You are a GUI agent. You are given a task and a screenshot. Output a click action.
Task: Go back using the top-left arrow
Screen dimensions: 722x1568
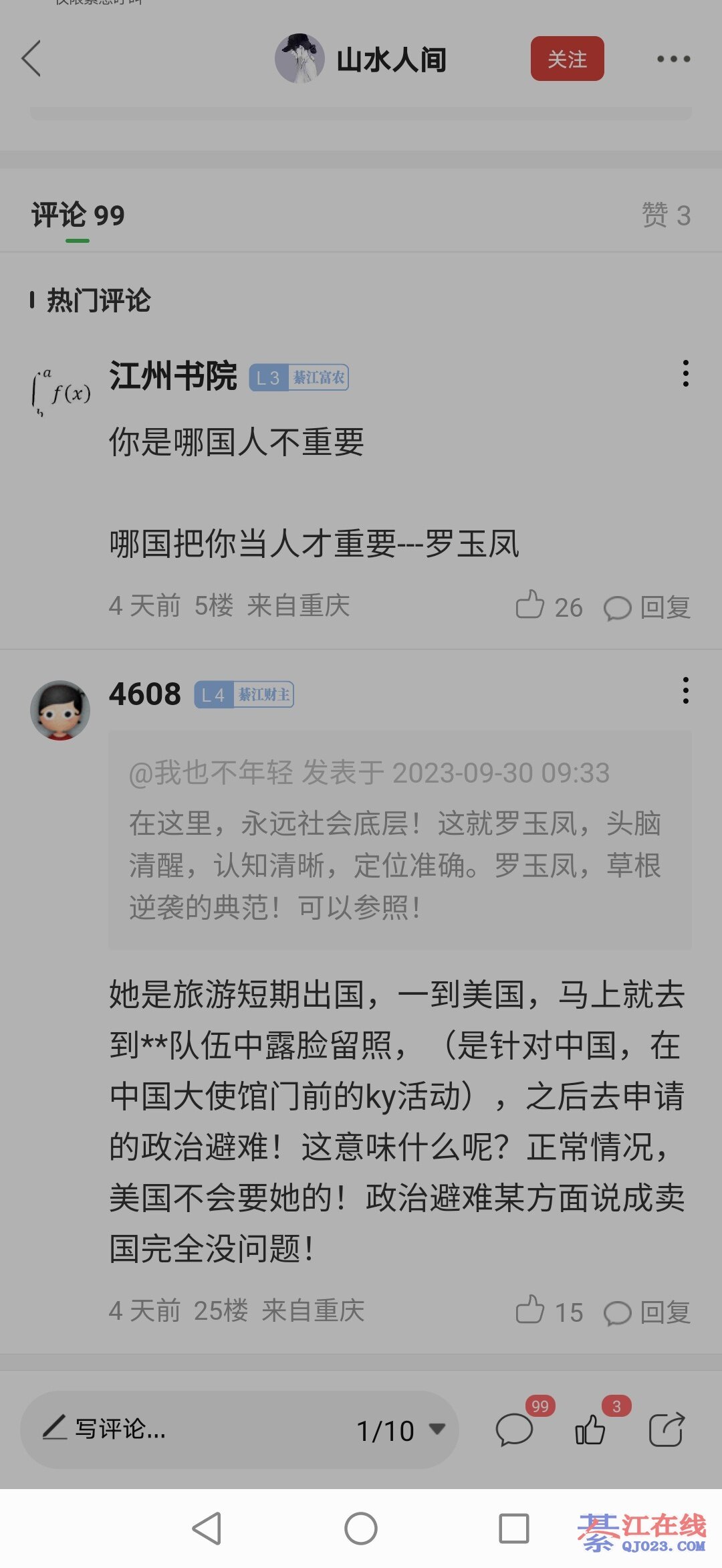[31, 59]
